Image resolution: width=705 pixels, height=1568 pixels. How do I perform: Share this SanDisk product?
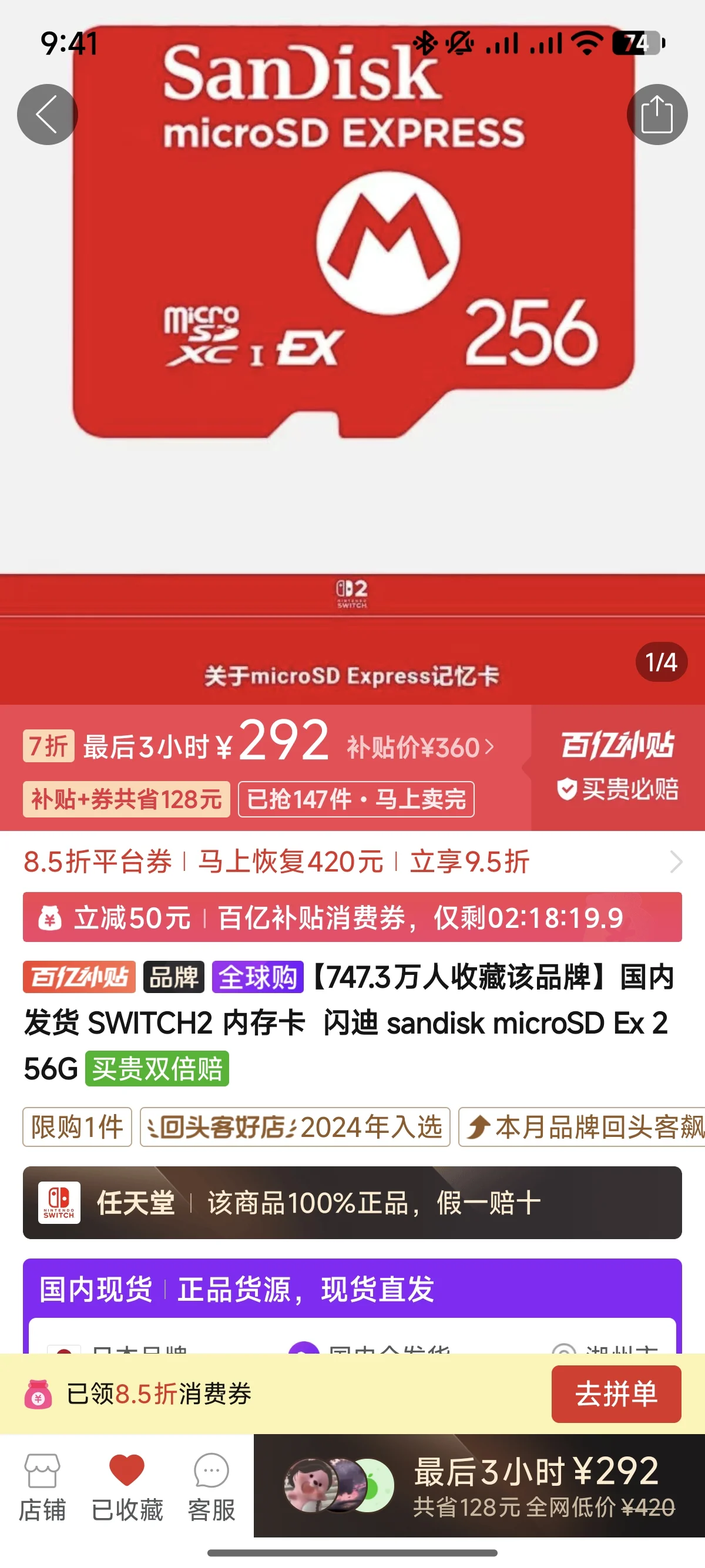click(x=657, y=114)
